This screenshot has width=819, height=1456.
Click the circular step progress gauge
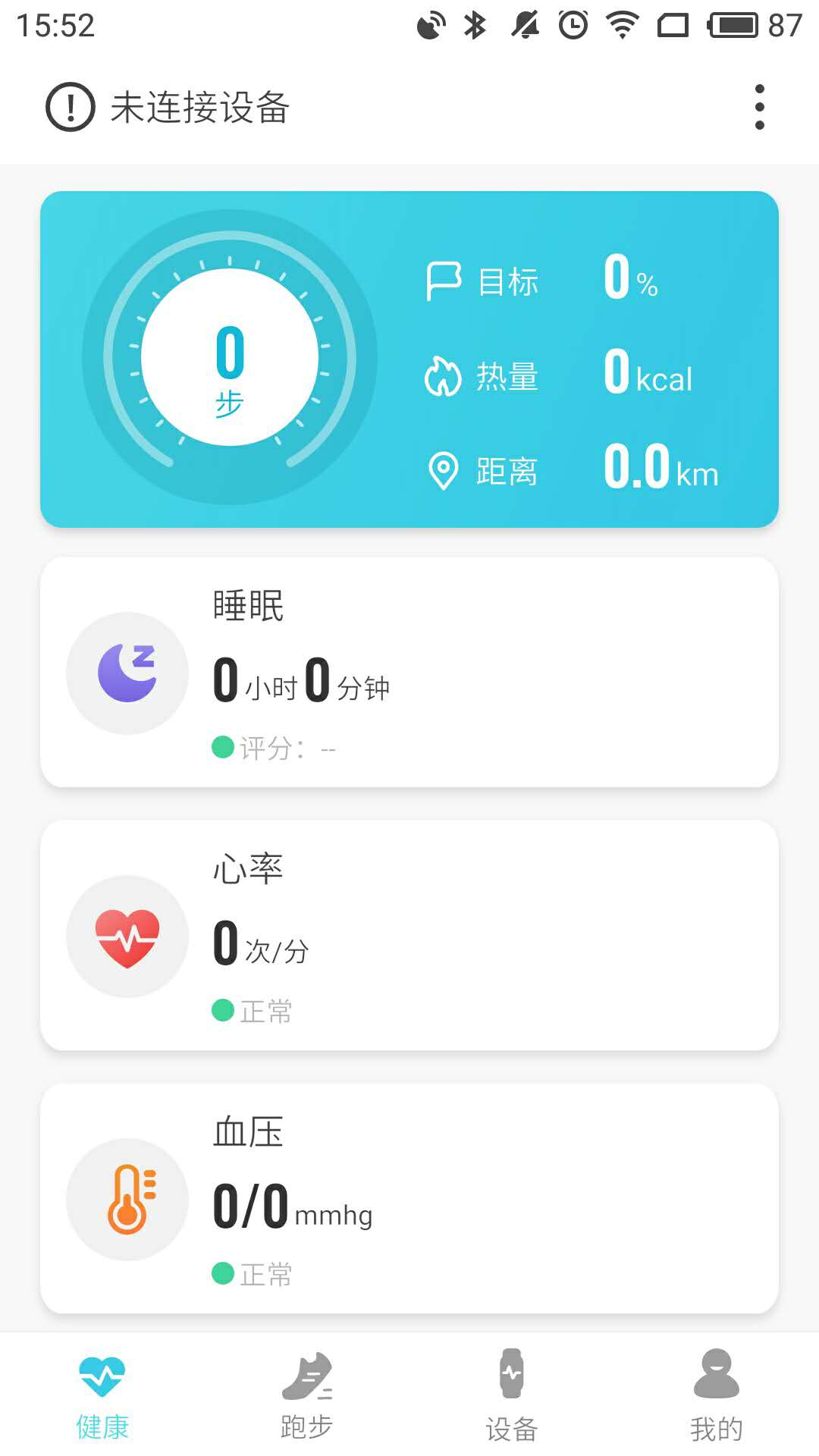coord(231,360)
